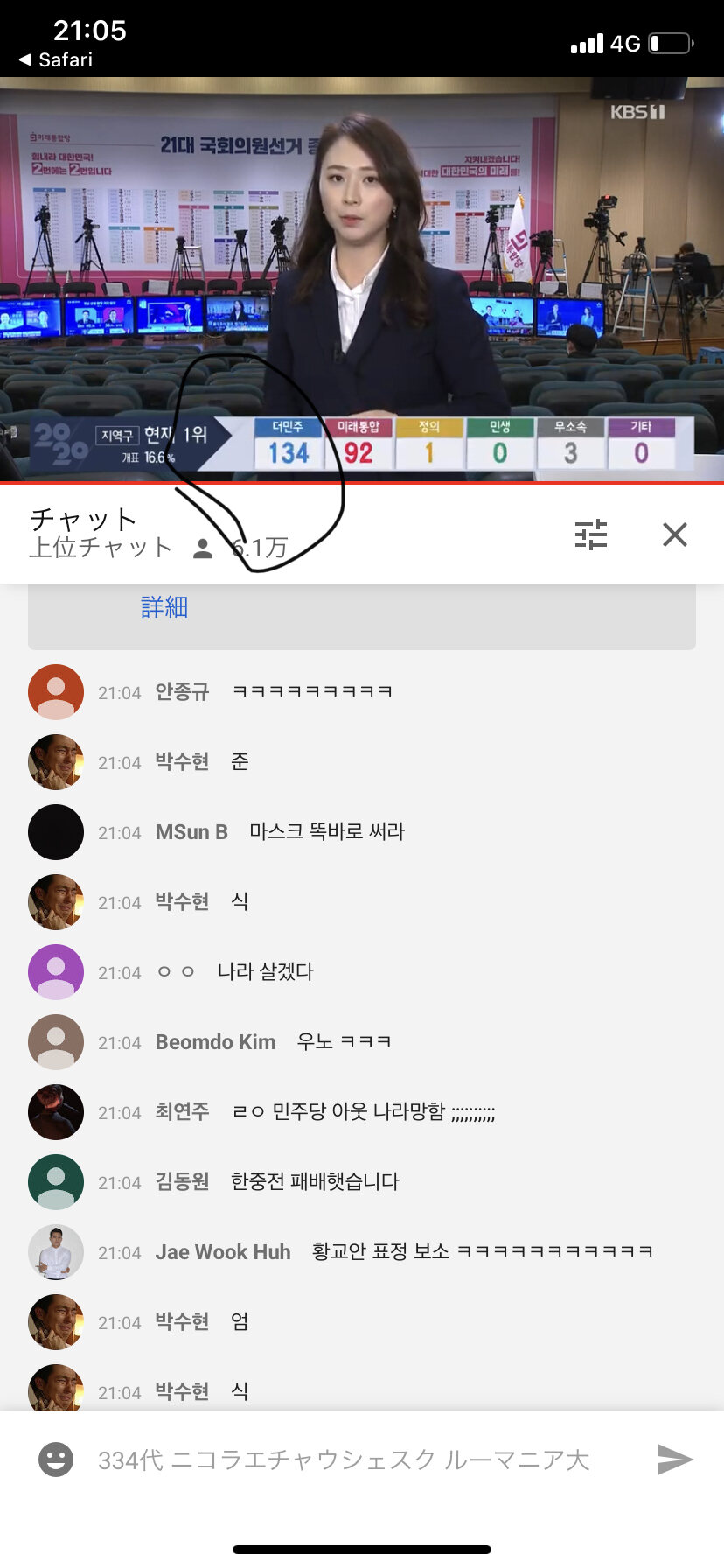This screenshot has width=724, height=1568.
Task: Open the emoji picker
Action: point(56,1459)
